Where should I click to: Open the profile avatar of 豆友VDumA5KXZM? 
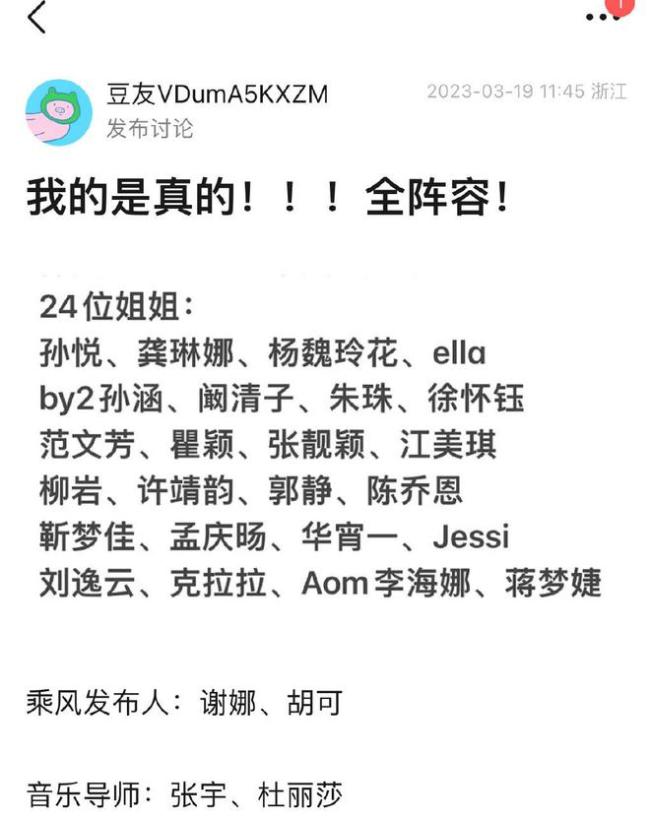point(58,112)
